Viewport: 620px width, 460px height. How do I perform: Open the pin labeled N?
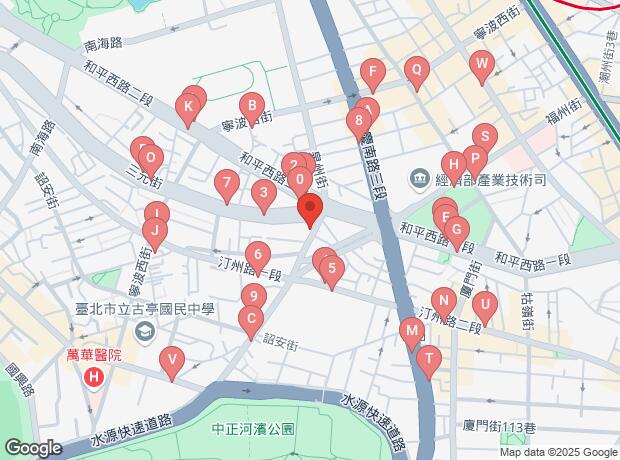[x=443, y=299]
